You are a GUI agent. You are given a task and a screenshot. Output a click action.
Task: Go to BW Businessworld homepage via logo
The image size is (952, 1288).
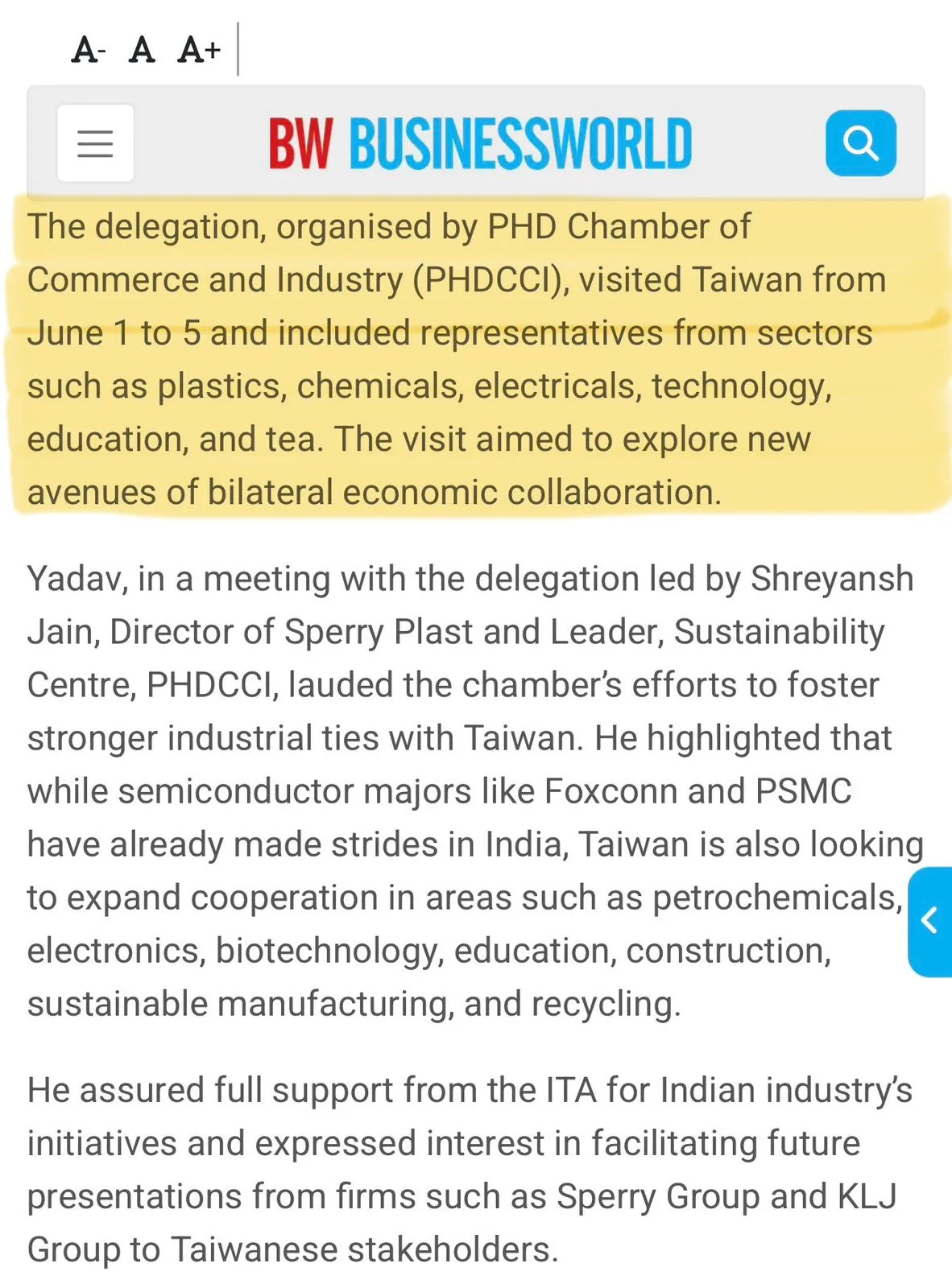tap(480, 144)
